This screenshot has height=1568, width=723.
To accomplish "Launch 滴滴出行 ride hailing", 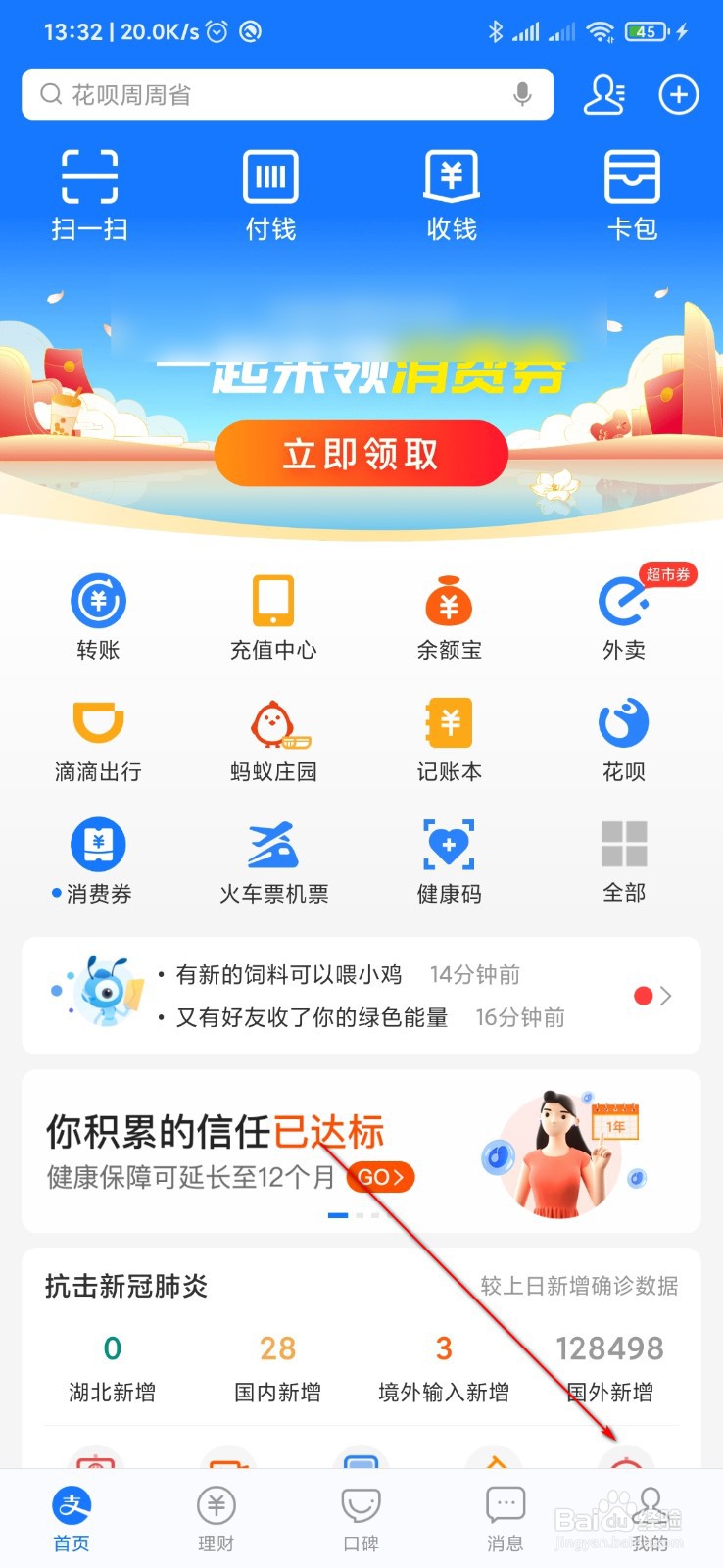I will click(96, 735).
